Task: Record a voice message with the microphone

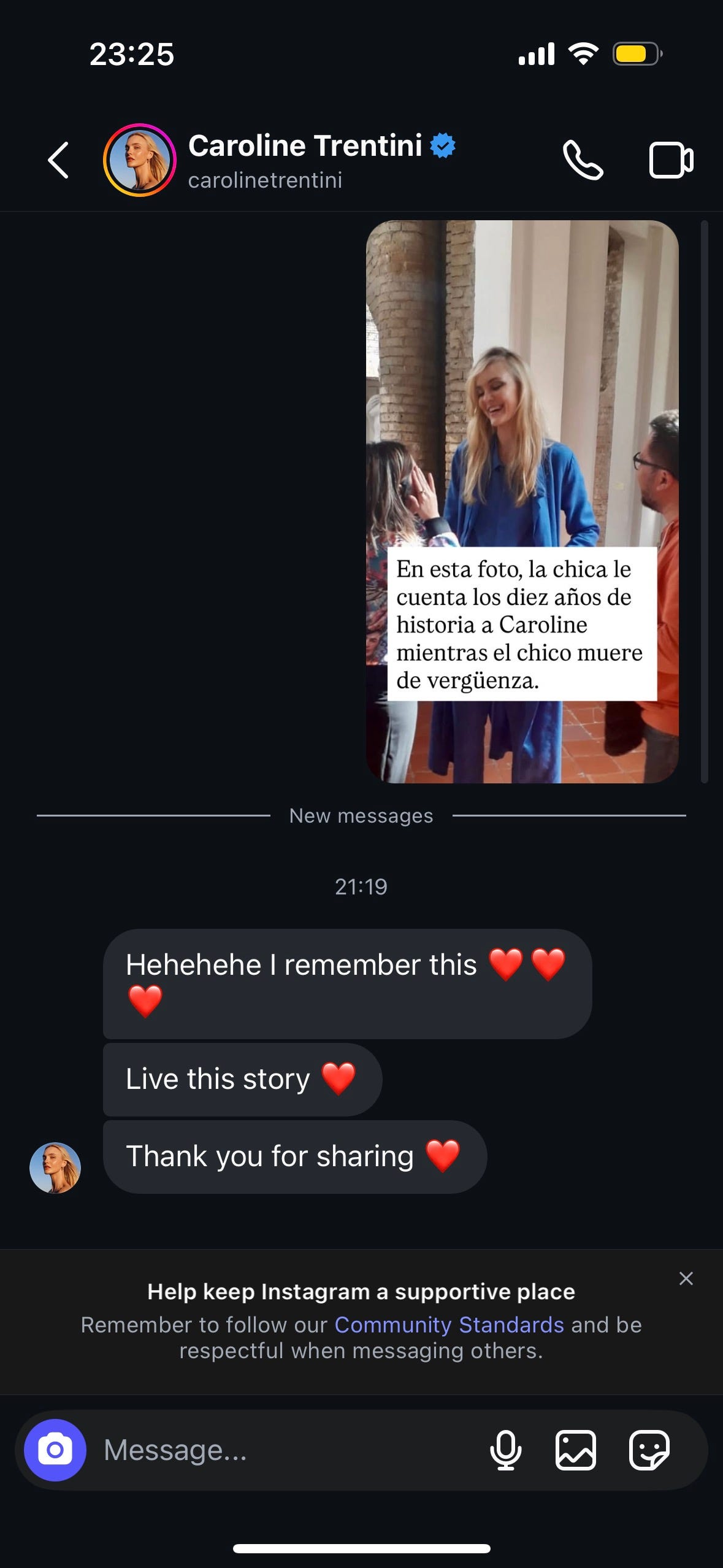Action: tap(505, 1450)
